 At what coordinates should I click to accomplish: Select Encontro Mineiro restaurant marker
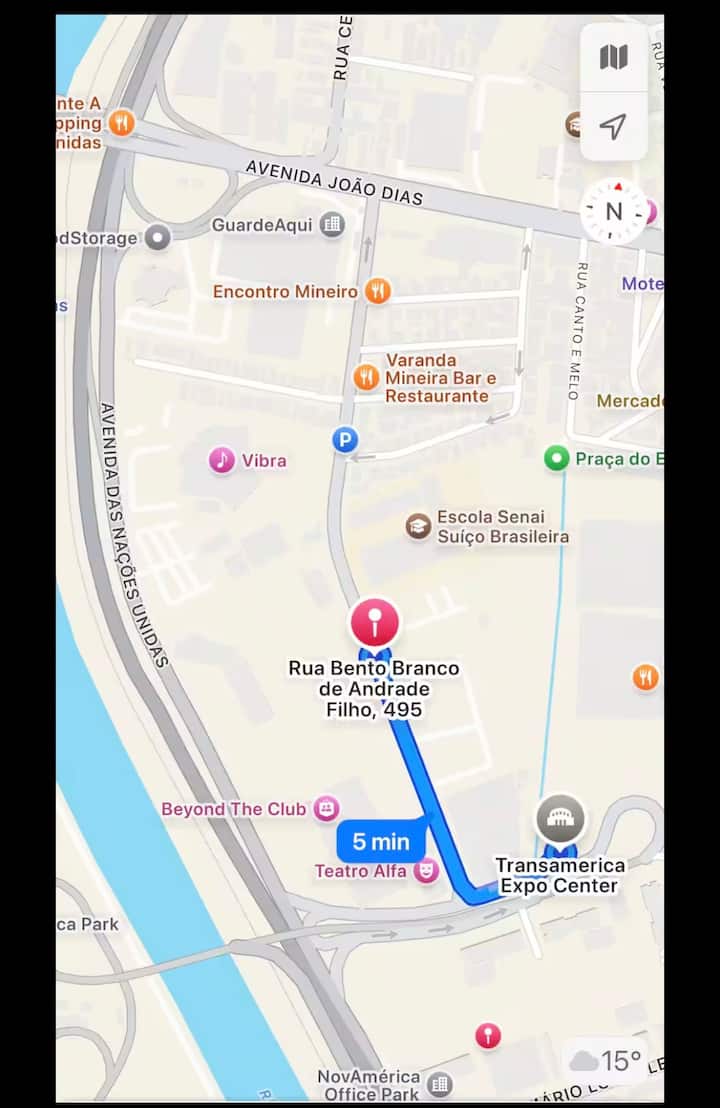[377, 291]
